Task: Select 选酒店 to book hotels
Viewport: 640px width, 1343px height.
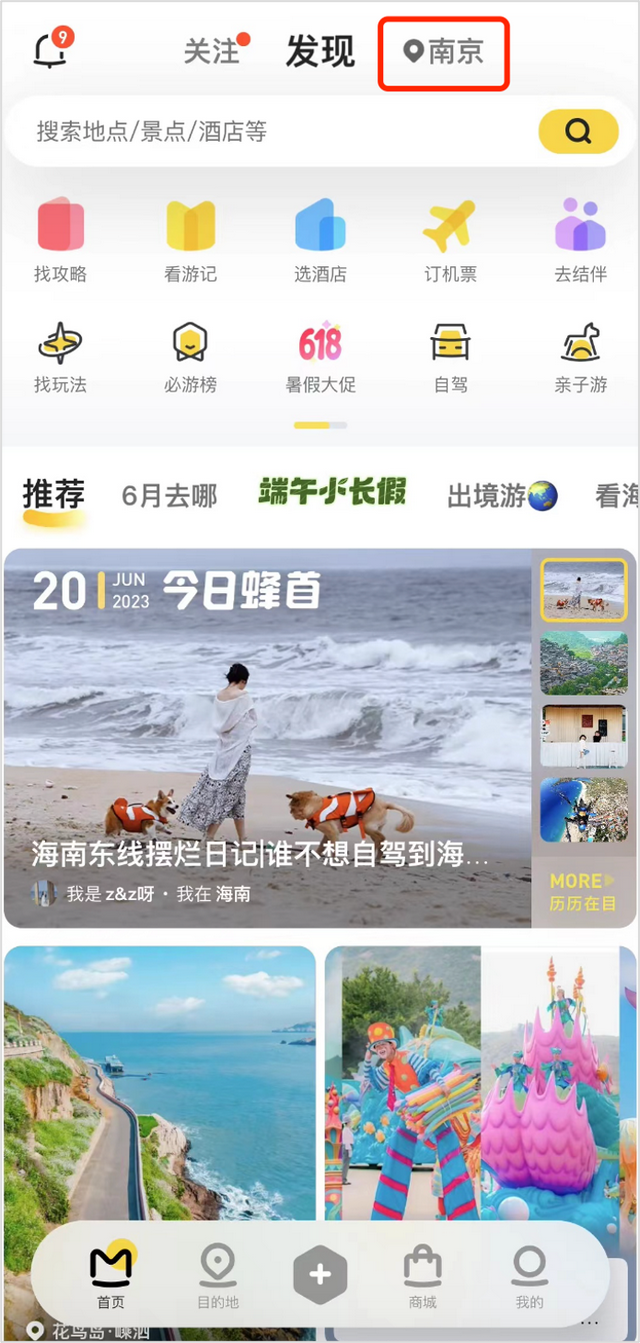Action: pos(320,240)
